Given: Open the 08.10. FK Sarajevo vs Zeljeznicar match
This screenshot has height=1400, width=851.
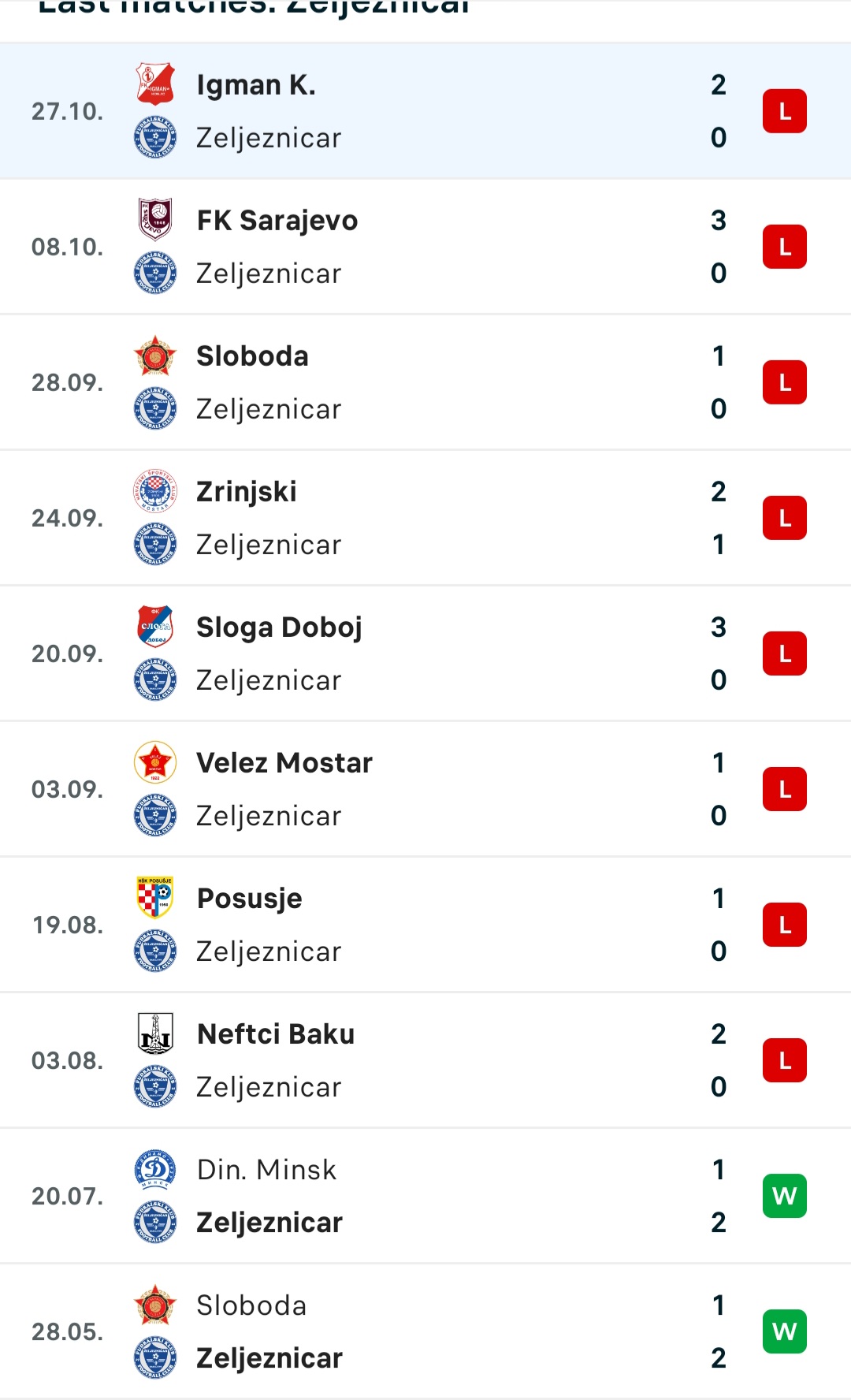Looking at the screenshot, I should tap(425, 247).
